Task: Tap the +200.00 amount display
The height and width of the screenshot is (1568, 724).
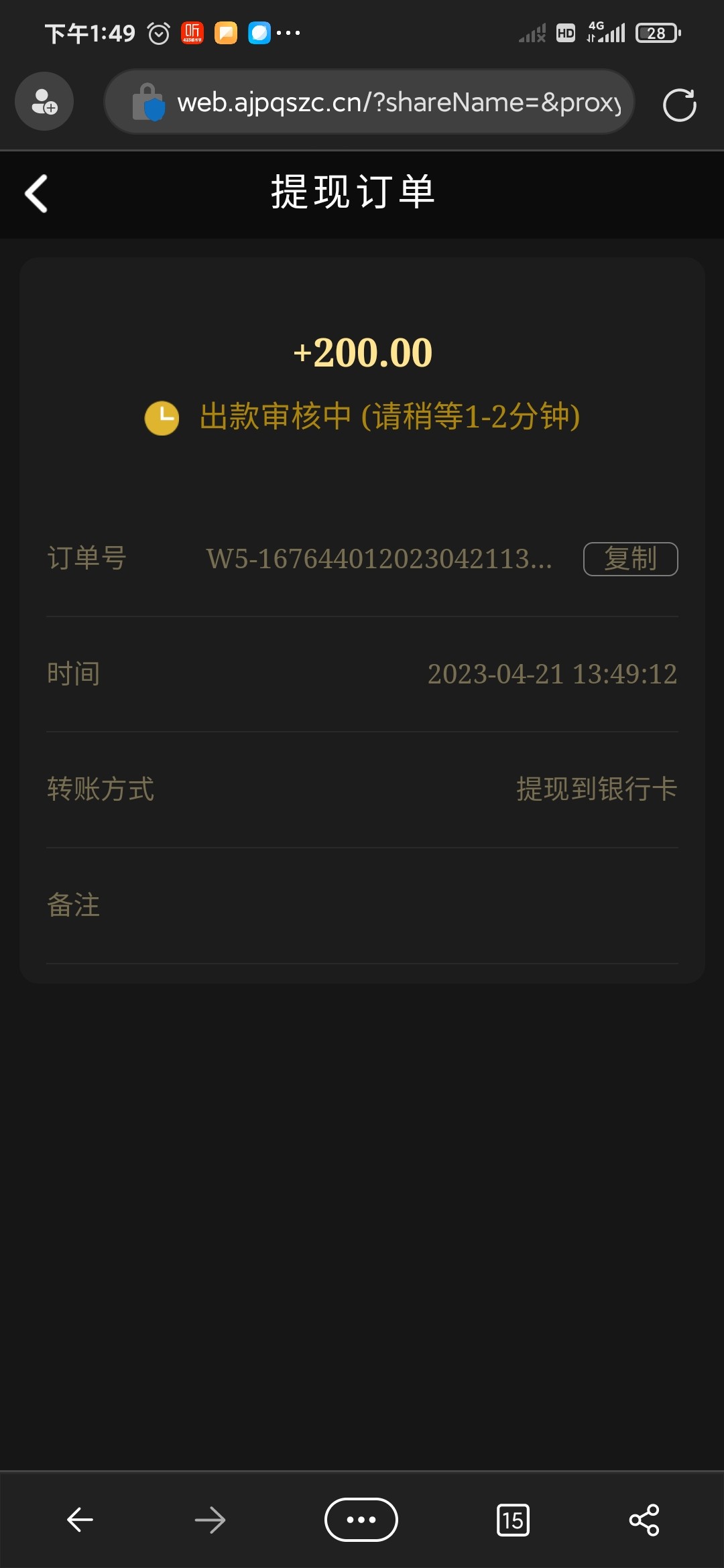Action: click(362, 353)
